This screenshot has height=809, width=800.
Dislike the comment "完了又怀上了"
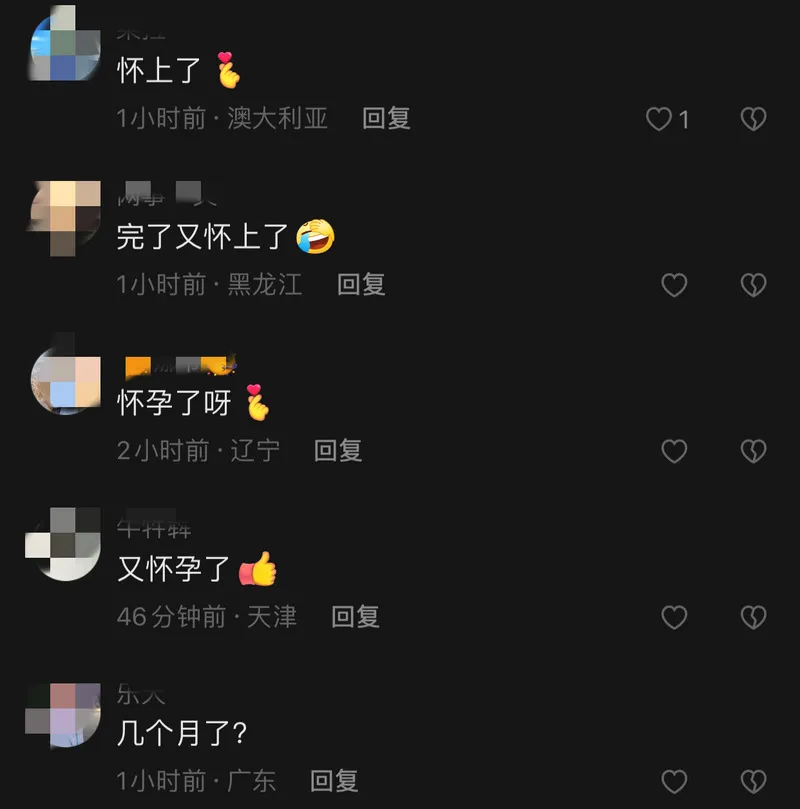[x=753, y=286]
